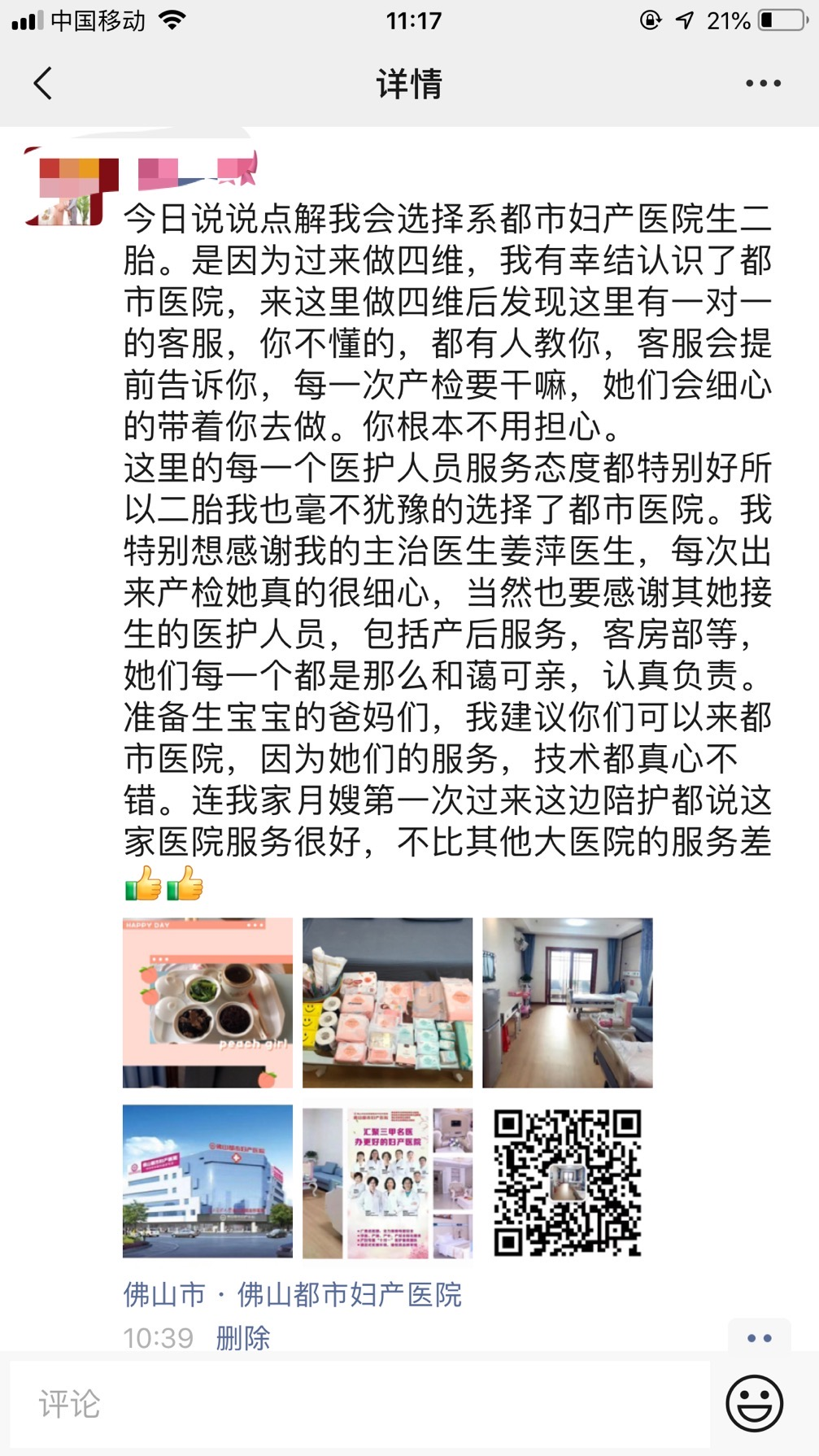Open the emoji picker
The width and height of the screenshot is (819, 1456).
click(x=754, y=1403)
